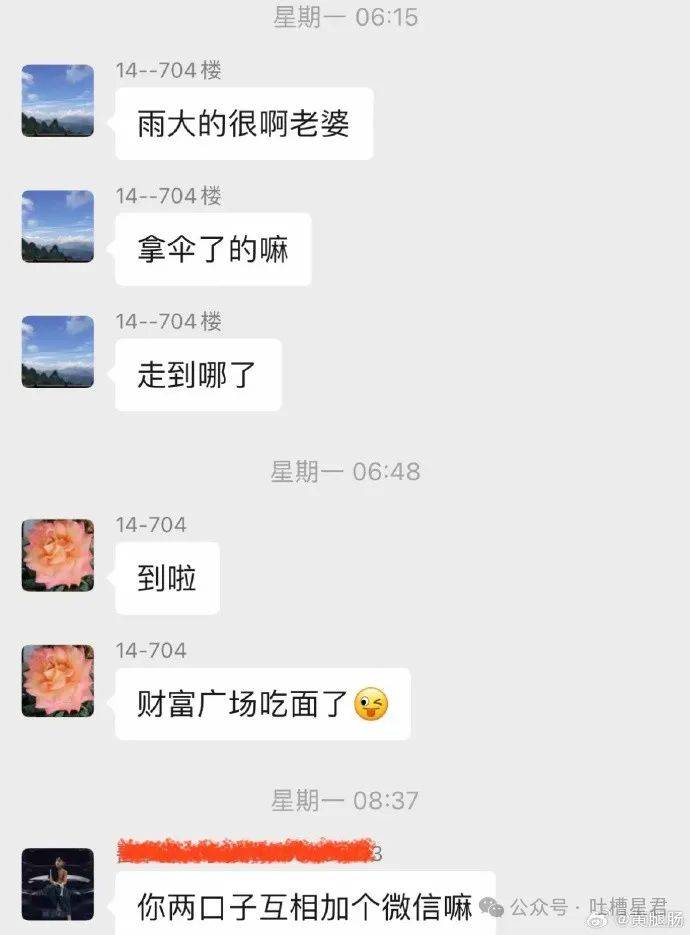Image resolution: width=690 pixels, height=935 pixels.
Task: Tap the avatar next to "拿伞了的嘛"
Action: (x=58, y=226)
